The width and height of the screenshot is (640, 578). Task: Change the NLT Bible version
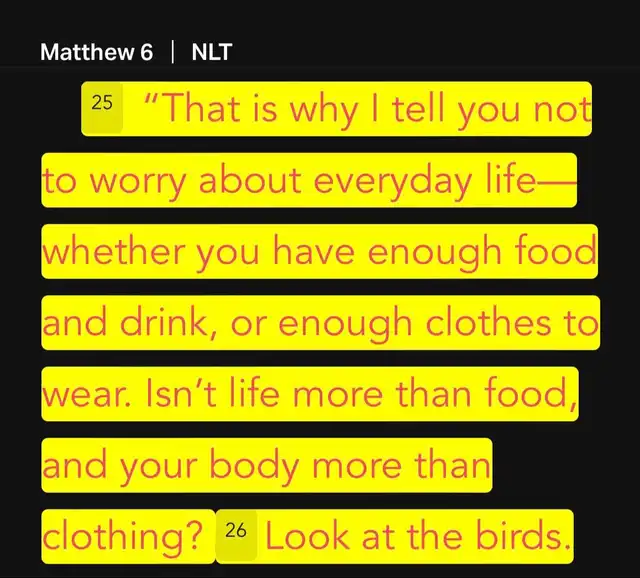[211, 52]
